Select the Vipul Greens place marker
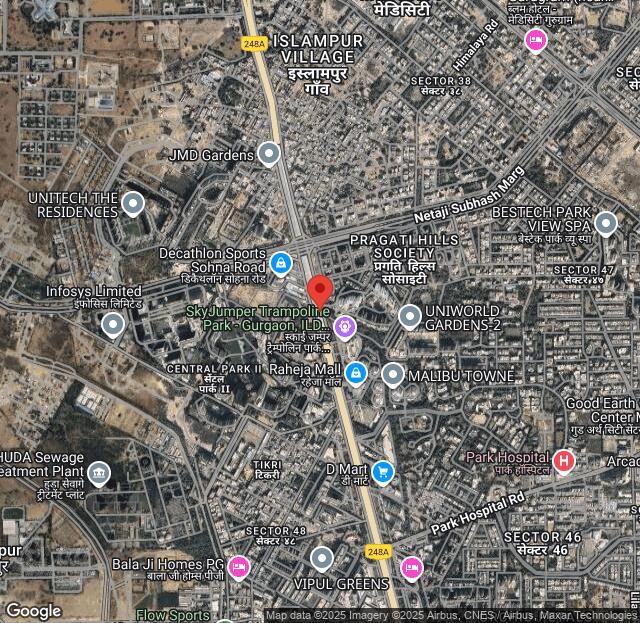Screen dimensions: 640x623 321,558
